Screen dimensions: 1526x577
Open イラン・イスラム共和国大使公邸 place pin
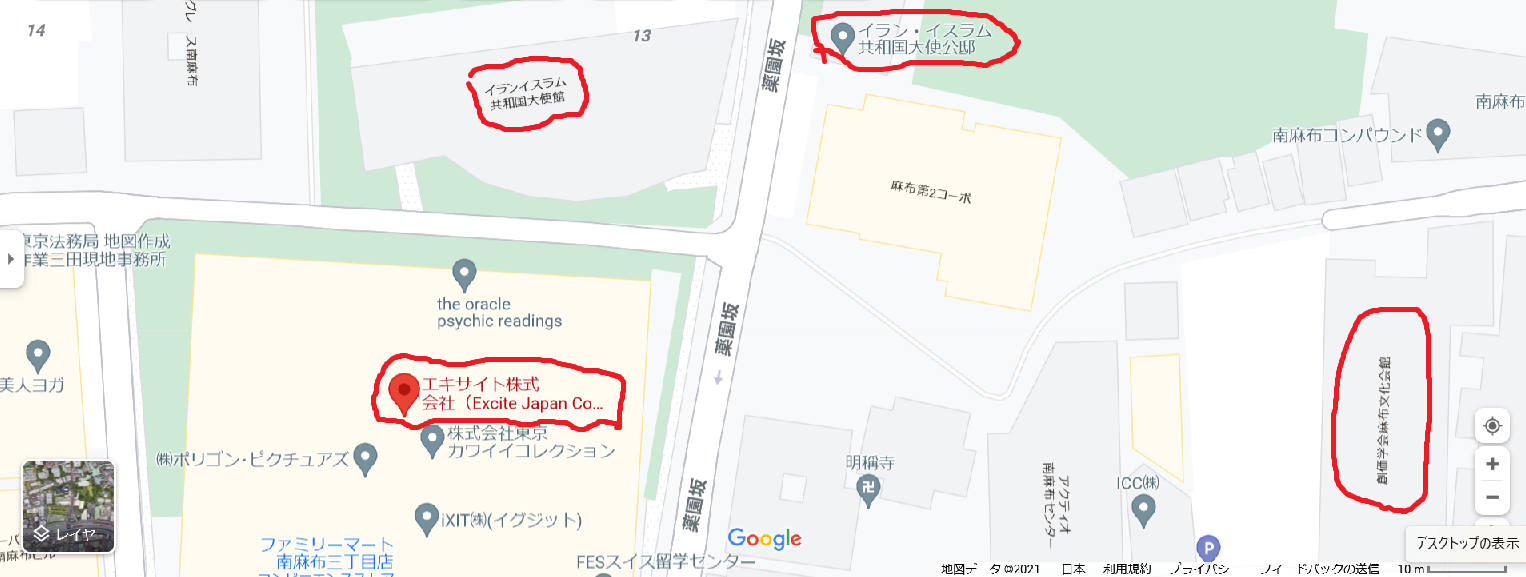(x=843, y=37)
